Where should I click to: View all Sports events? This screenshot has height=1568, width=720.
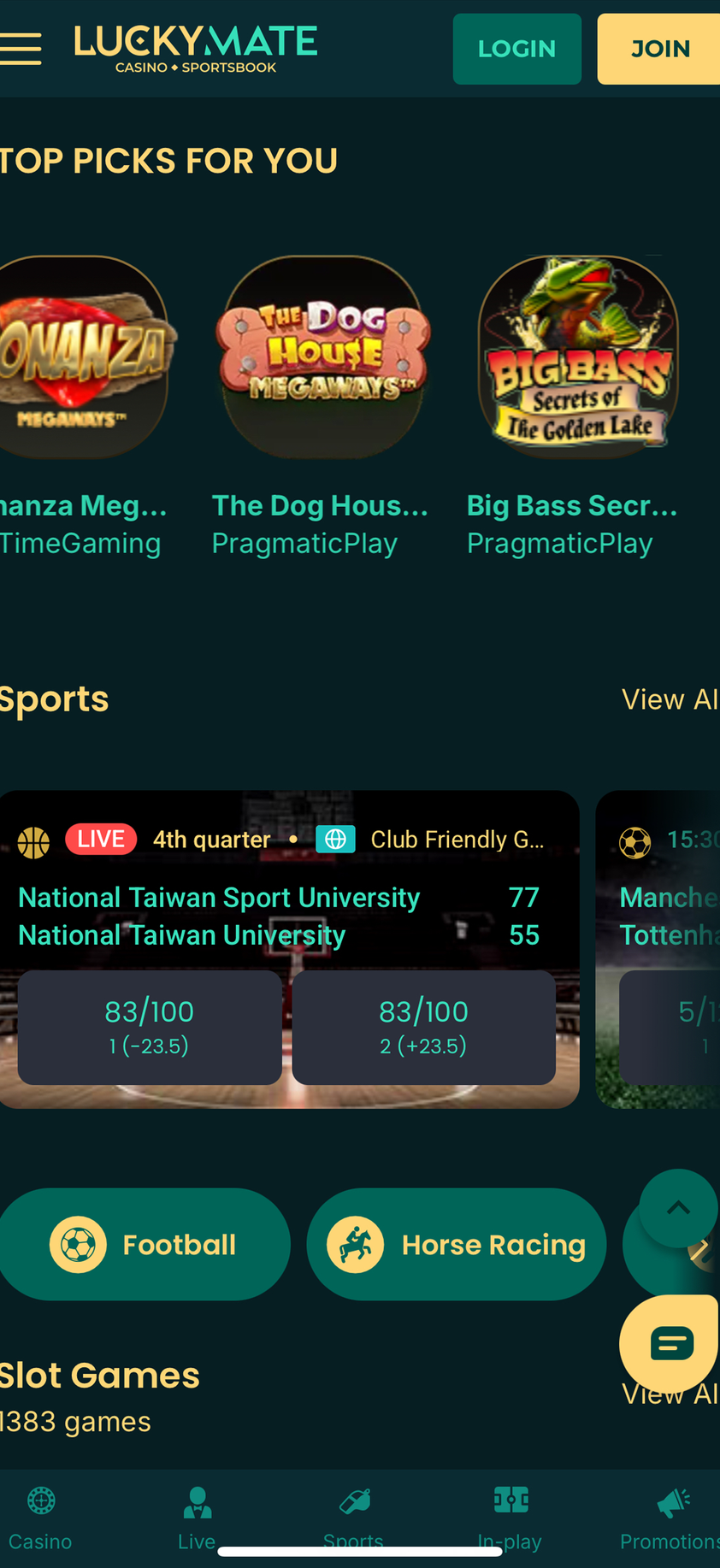pos(670,699)
